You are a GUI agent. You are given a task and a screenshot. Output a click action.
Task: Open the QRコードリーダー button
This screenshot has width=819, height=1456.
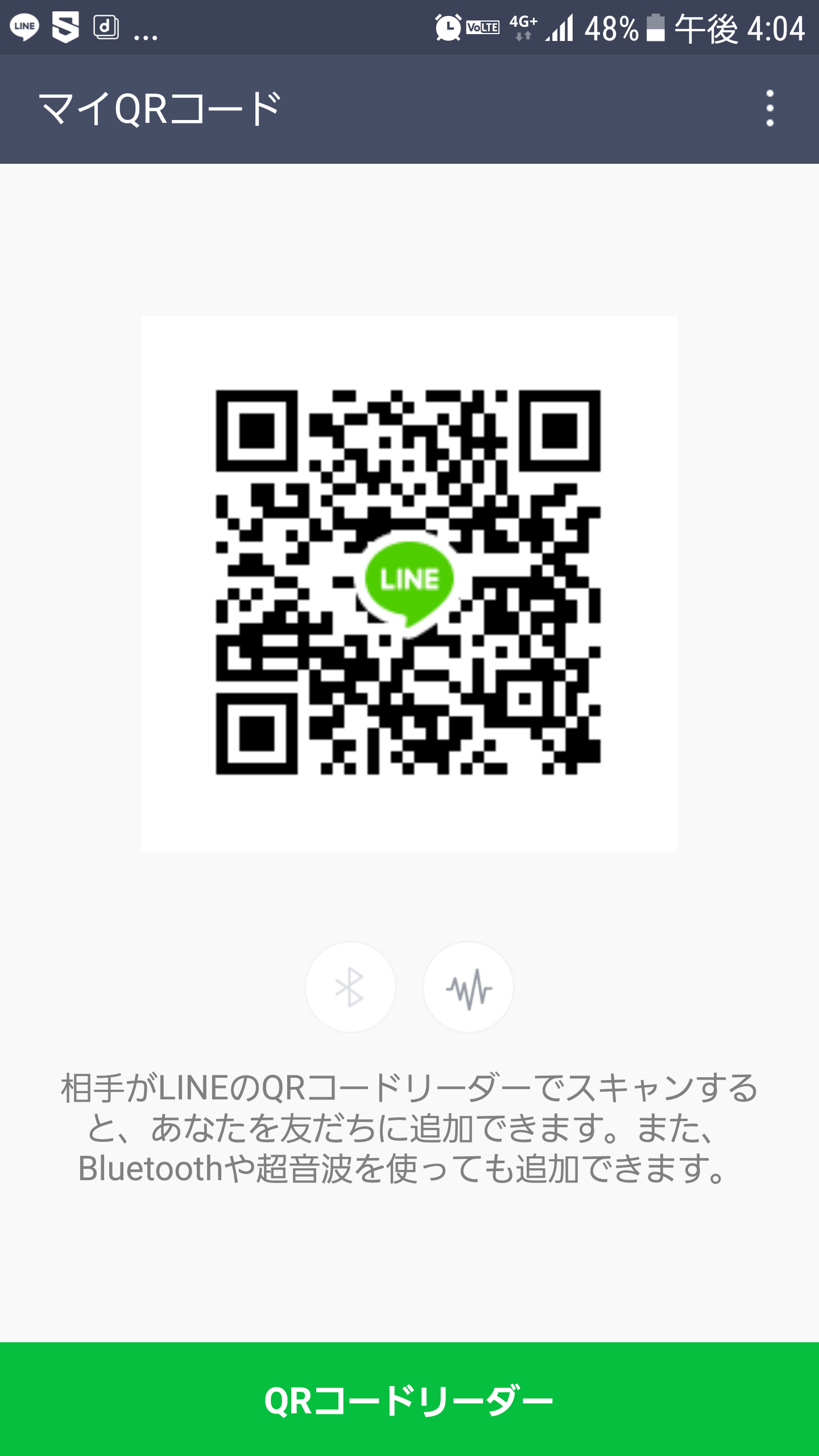pos(409,1399)
